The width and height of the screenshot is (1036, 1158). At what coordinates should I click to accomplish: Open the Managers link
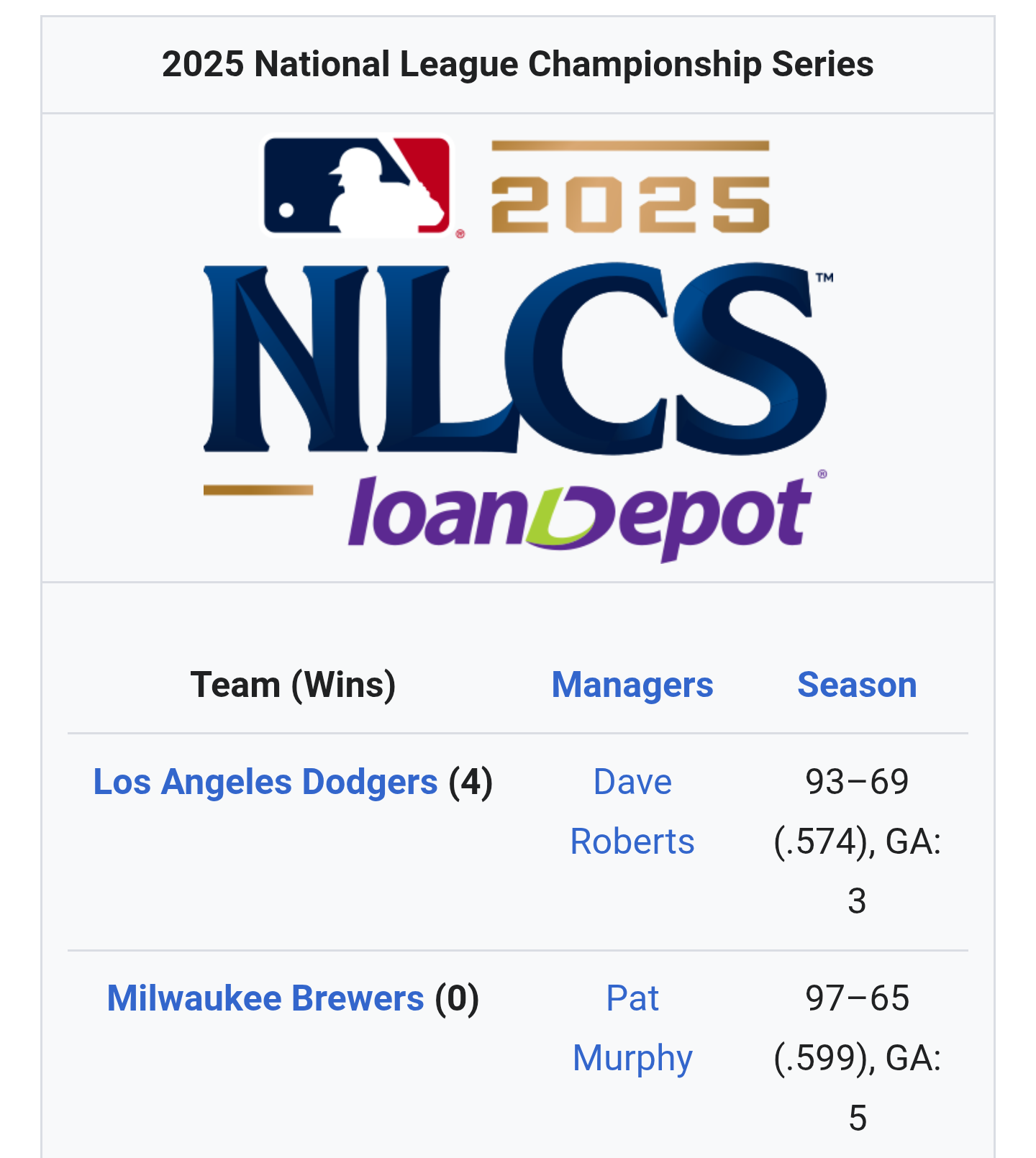(632, 685)
